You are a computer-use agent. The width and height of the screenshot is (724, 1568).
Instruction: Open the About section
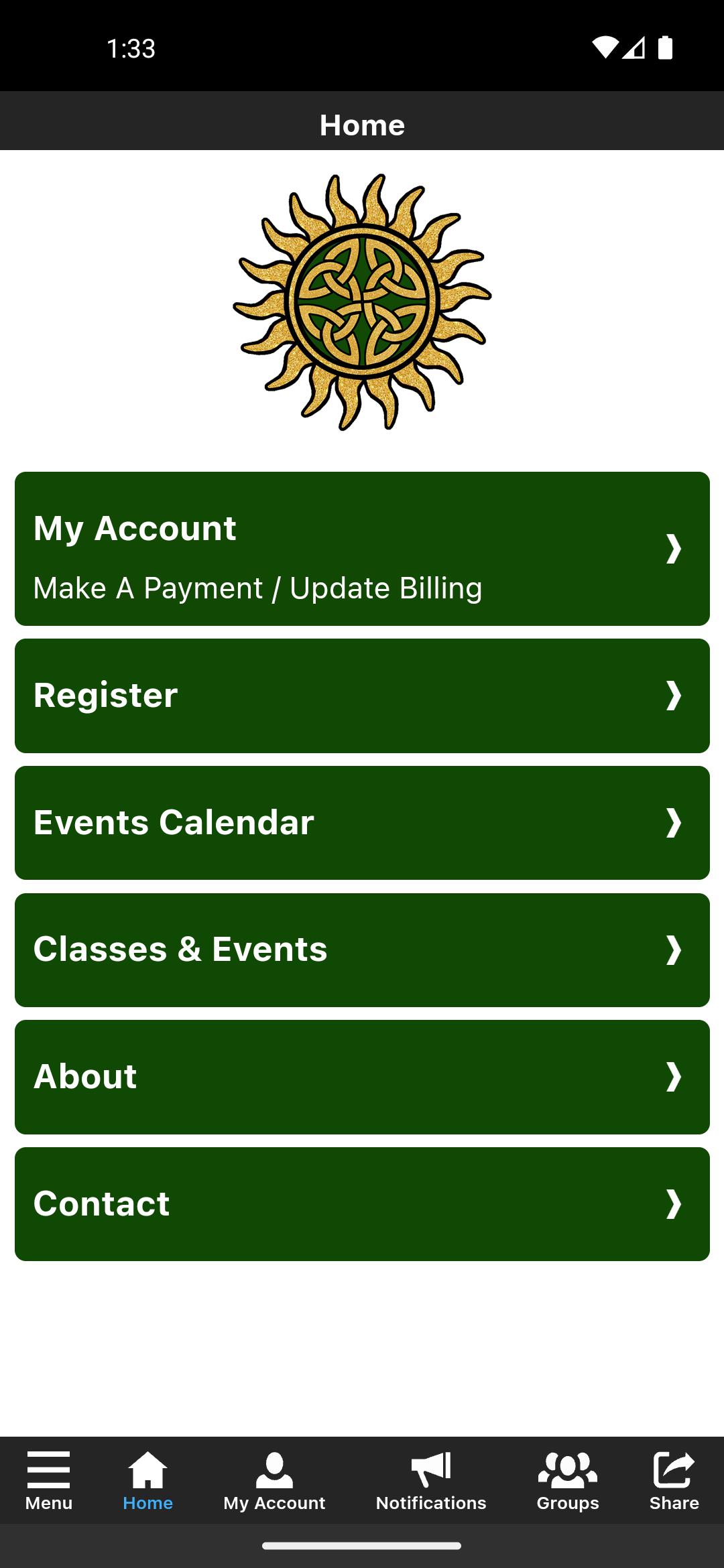pos(362,1077)
